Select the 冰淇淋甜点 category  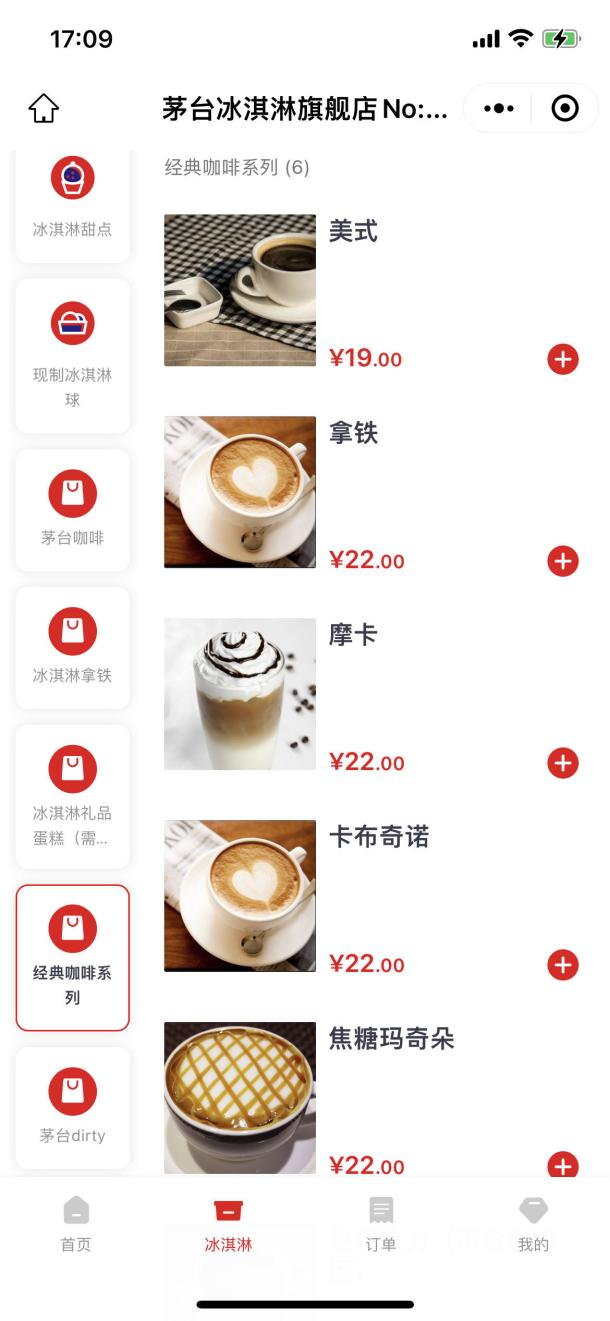(x=72, y=200)
